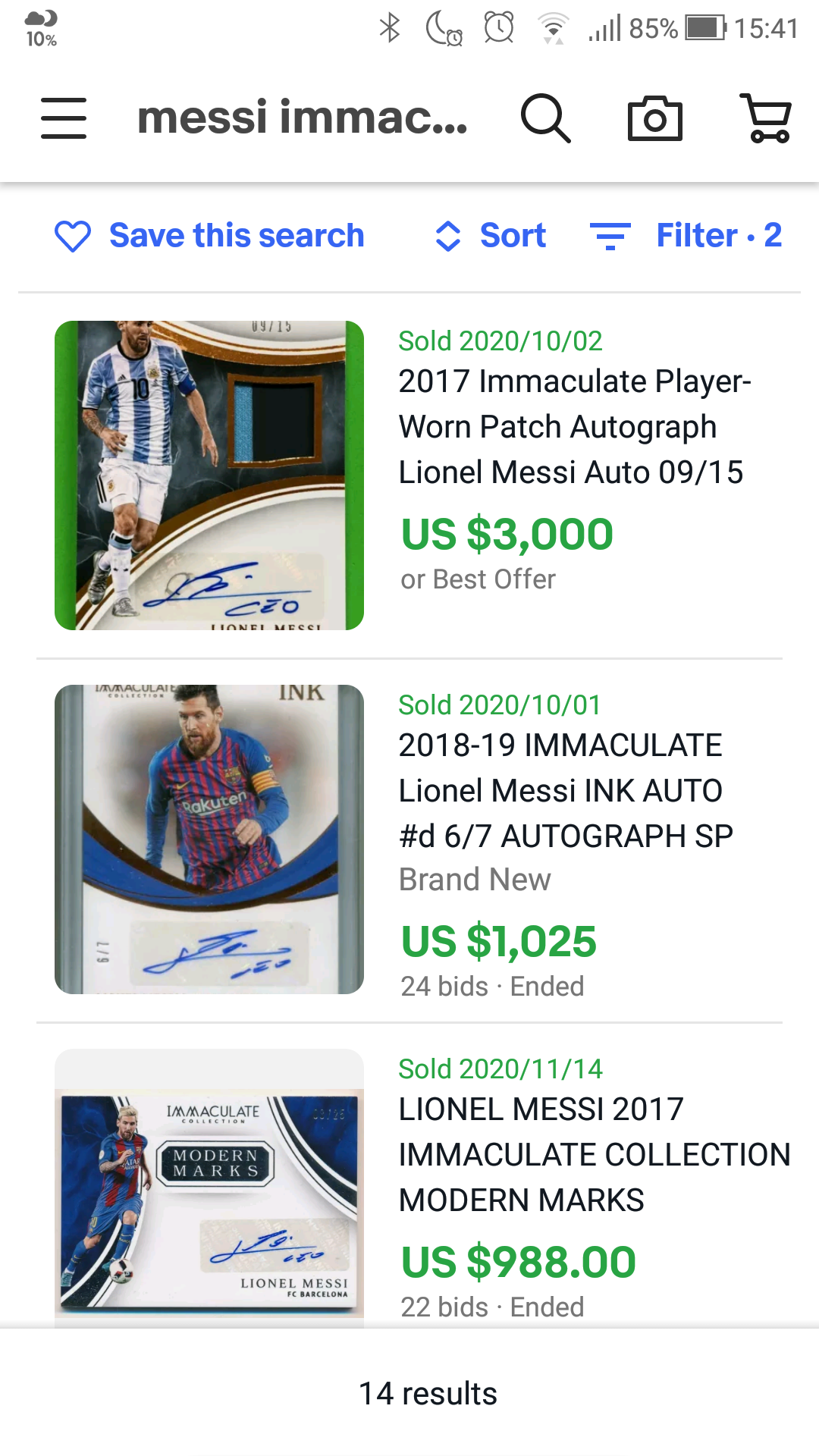The height and width of the screenshot is (1456, 819).
Task: Open the Sort options
Action: [491, 236]
